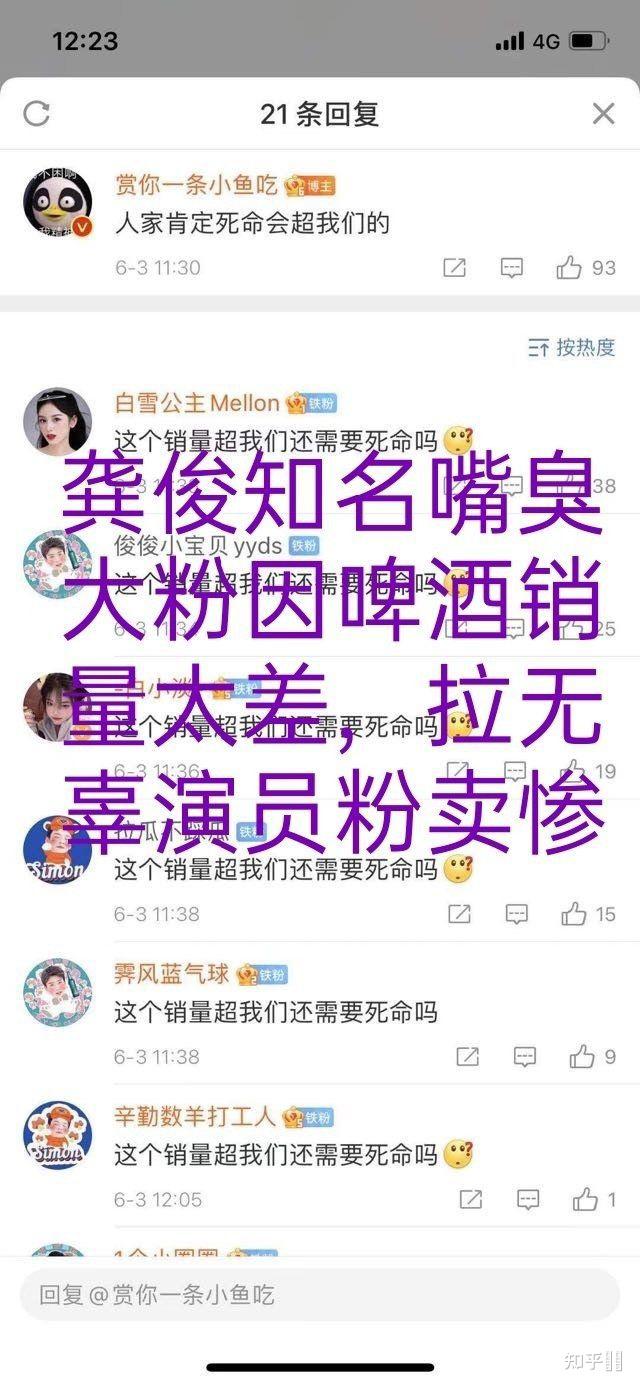Change sorting from 按热度
The height and width of the screenshot is (1385, 640).
[x=572, y=348]
